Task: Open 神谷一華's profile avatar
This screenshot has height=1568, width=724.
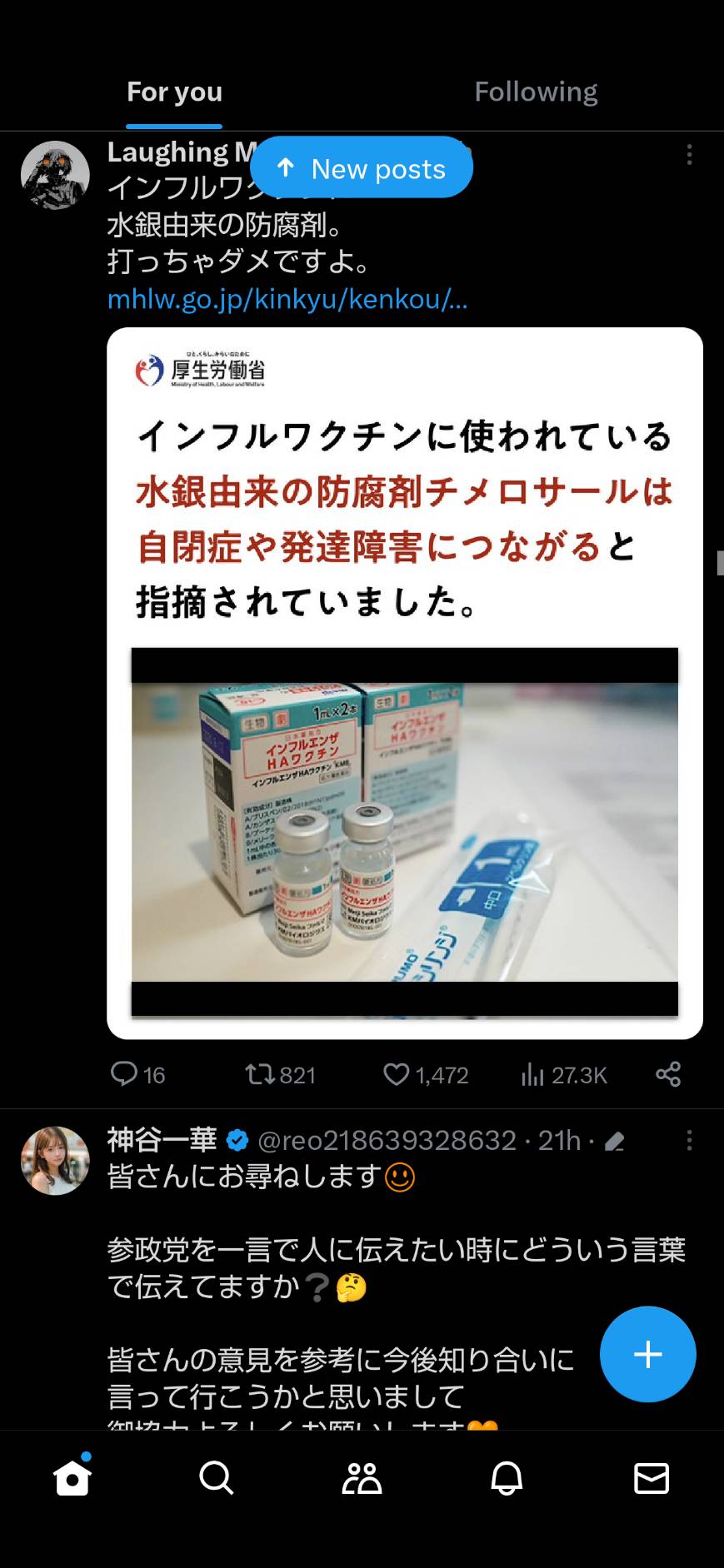Action: click(55, 1161)
